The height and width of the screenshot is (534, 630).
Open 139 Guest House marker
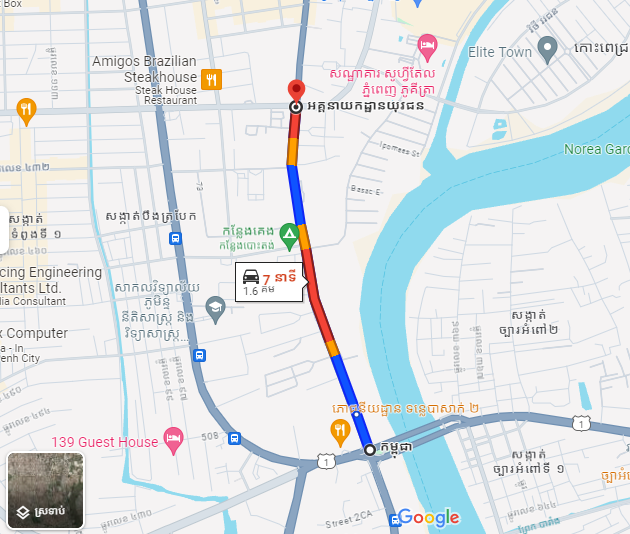[173, 440]
